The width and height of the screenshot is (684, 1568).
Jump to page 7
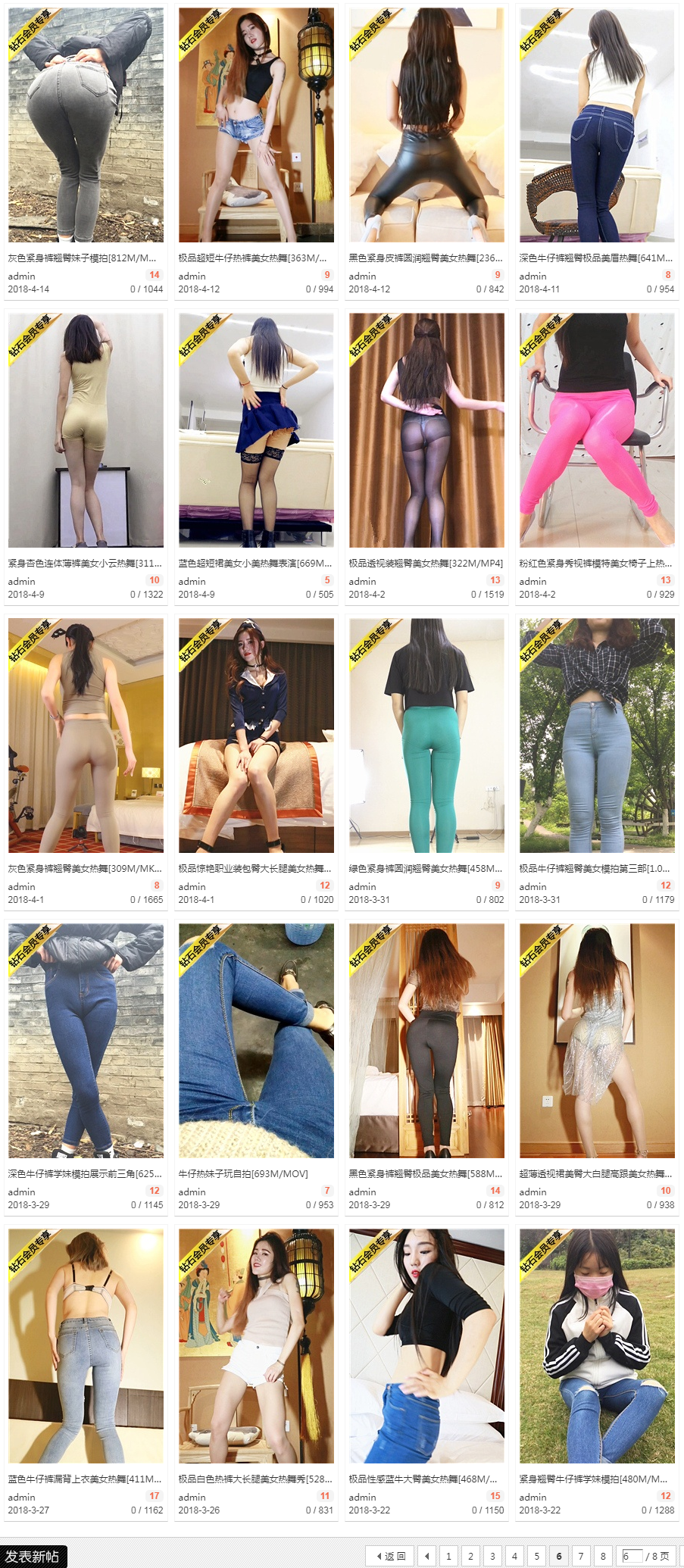581,1556
